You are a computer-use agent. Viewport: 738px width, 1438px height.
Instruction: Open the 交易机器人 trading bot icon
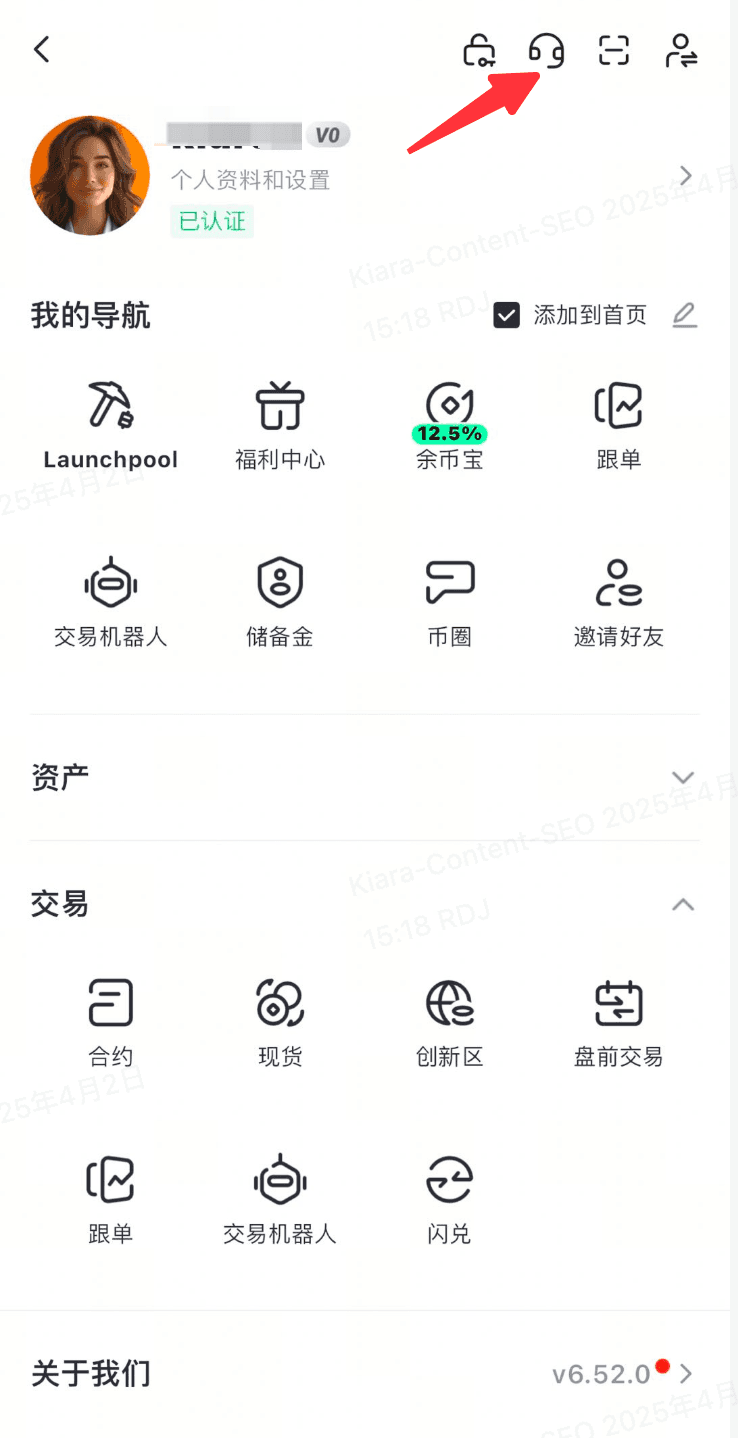pos(110,581)
